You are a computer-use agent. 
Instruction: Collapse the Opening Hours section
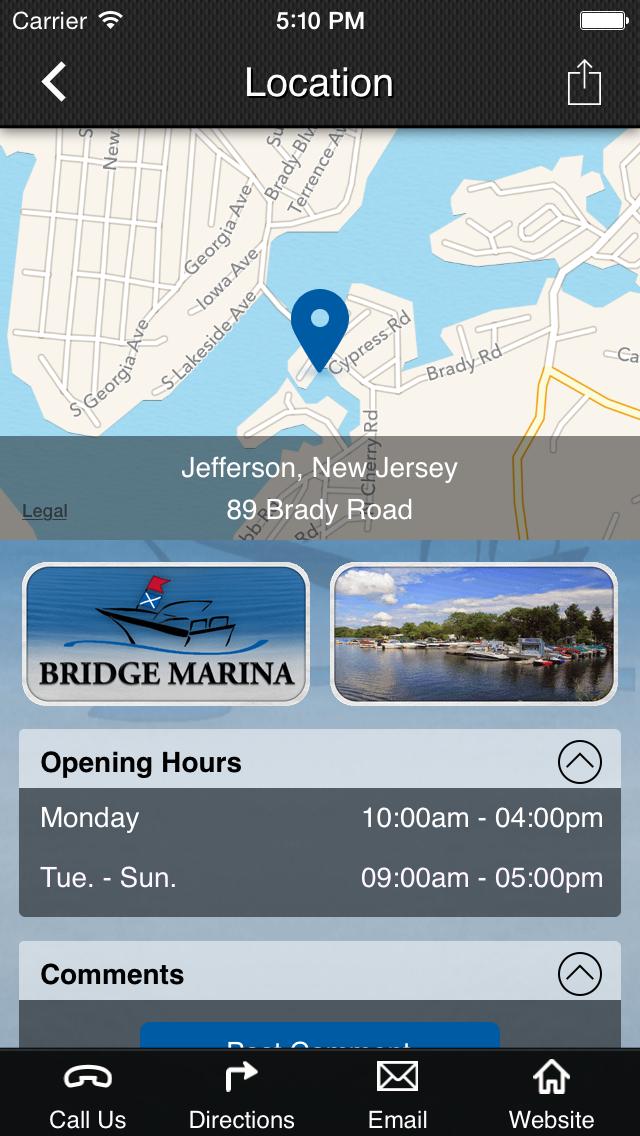(x=580, y=761)
